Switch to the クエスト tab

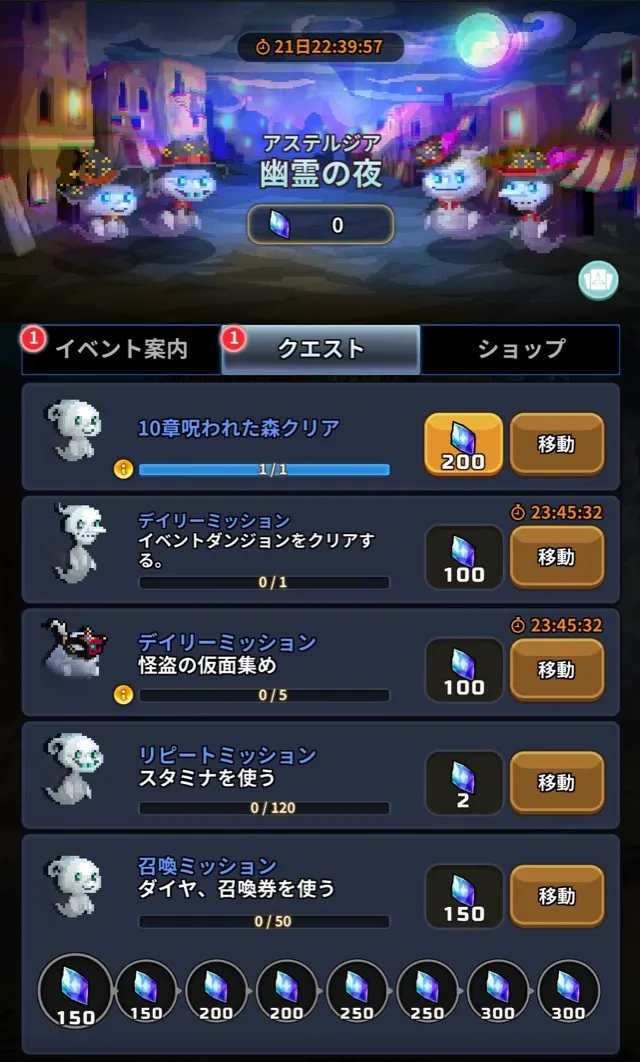[x=320, y=349]
